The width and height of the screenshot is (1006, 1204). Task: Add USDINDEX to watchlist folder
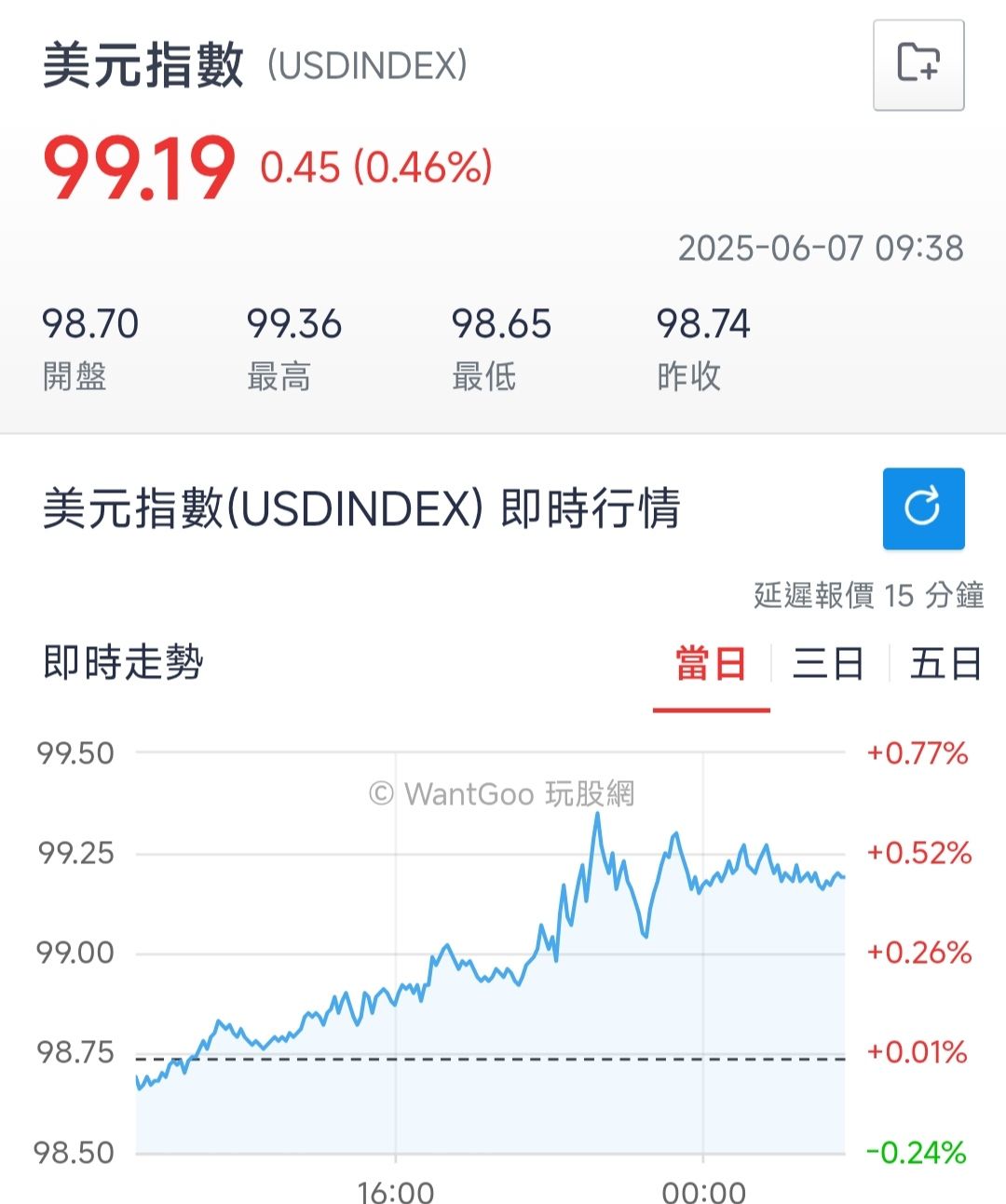click(x=918, y=65)
